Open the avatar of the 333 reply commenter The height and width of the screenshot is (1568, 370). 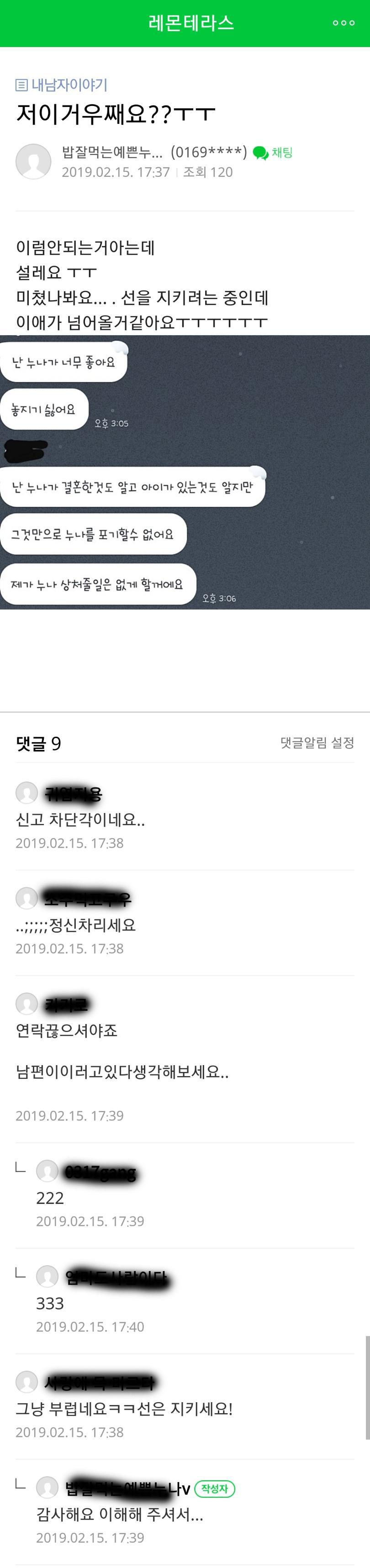tap(47, 1277)
